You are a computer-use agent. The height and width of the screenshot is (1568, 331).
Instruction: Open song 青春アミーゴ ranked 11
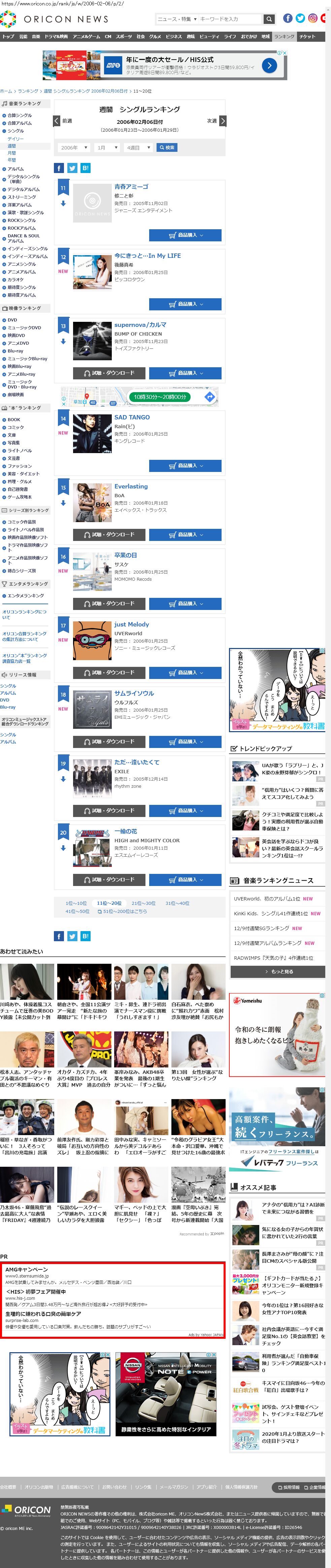[x=131, y=187]
